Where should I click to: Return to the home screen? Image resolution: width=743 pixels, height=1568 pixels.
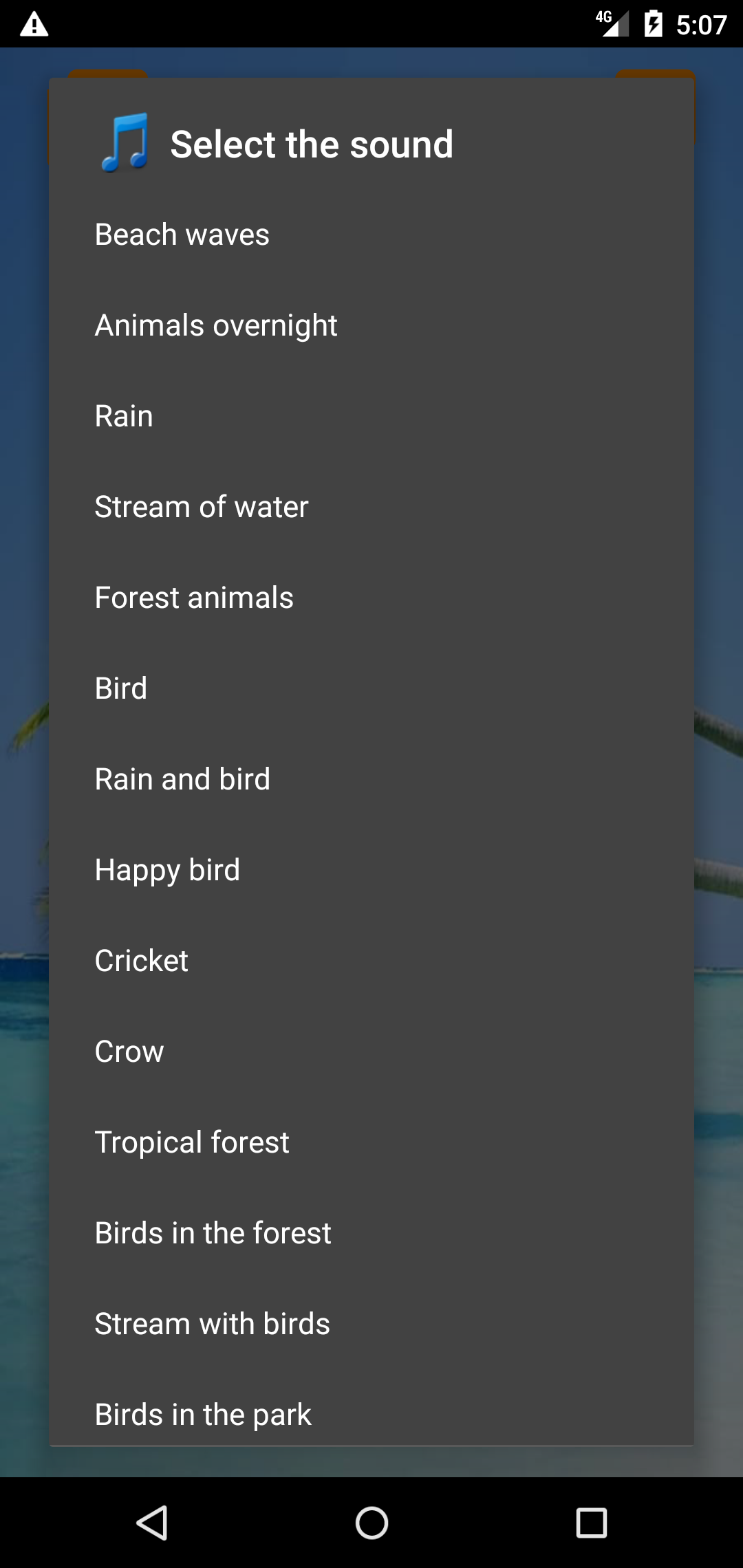(371, 1523)
